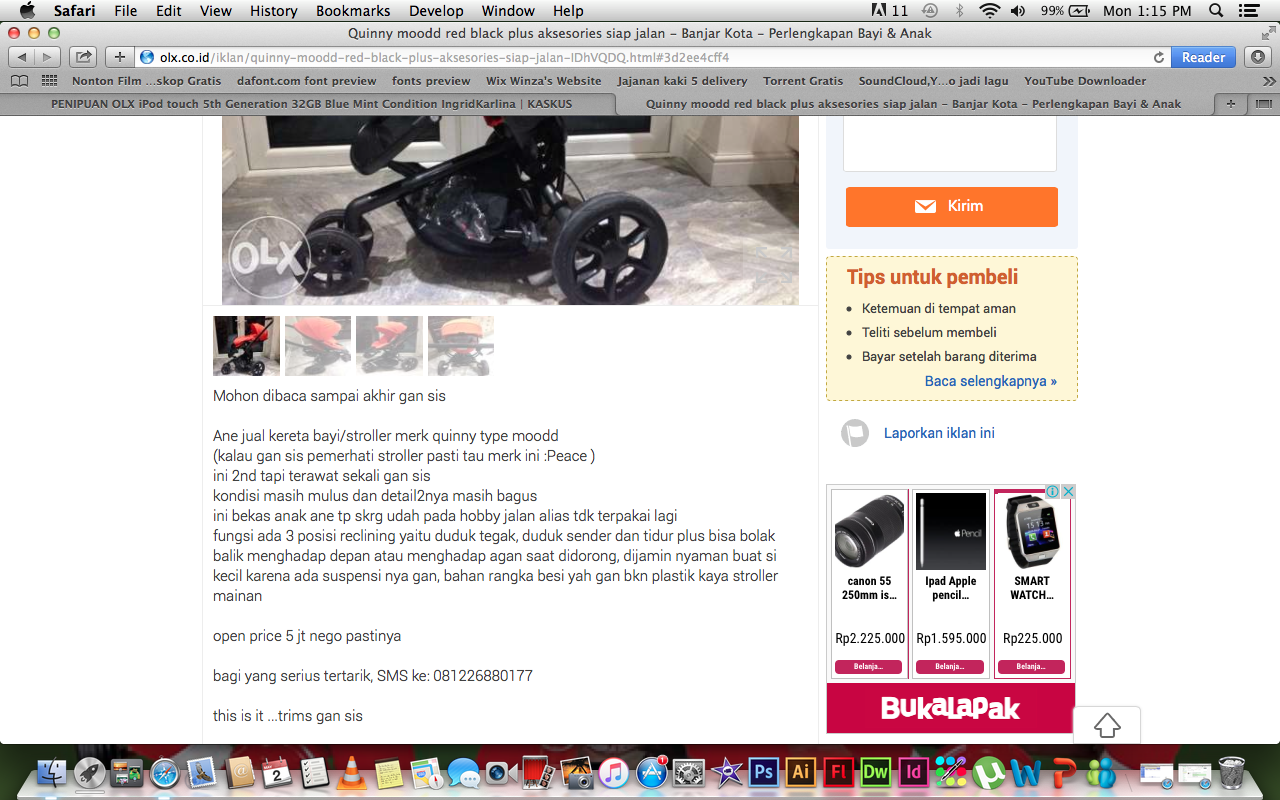Viewport: 1280px width, 800px height.
Task: Report this ad via Laporkan iklan ini
Action: point(938,433)
